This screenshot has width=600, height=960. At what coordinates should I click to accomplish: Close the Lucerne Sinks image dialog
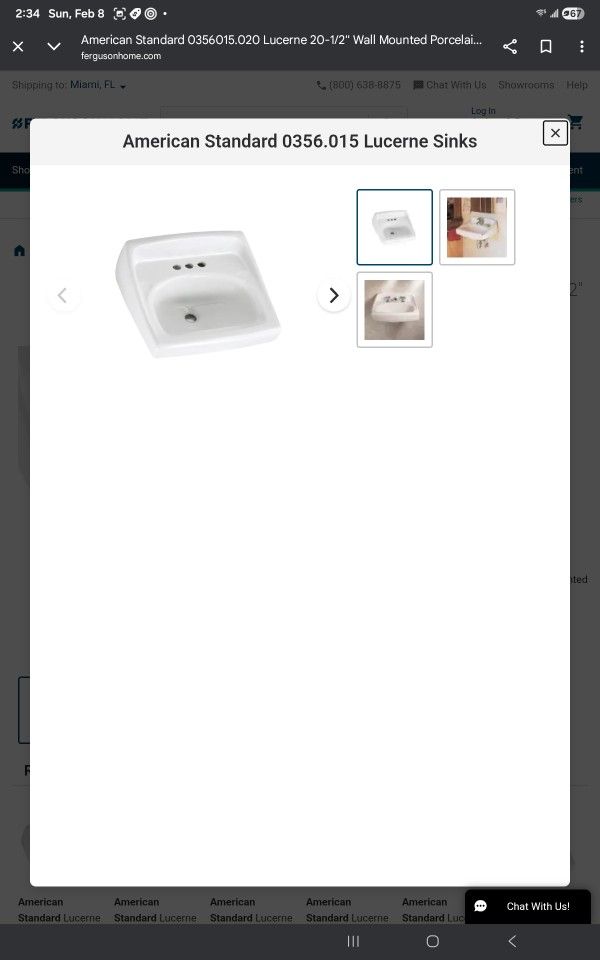[555, 133]
